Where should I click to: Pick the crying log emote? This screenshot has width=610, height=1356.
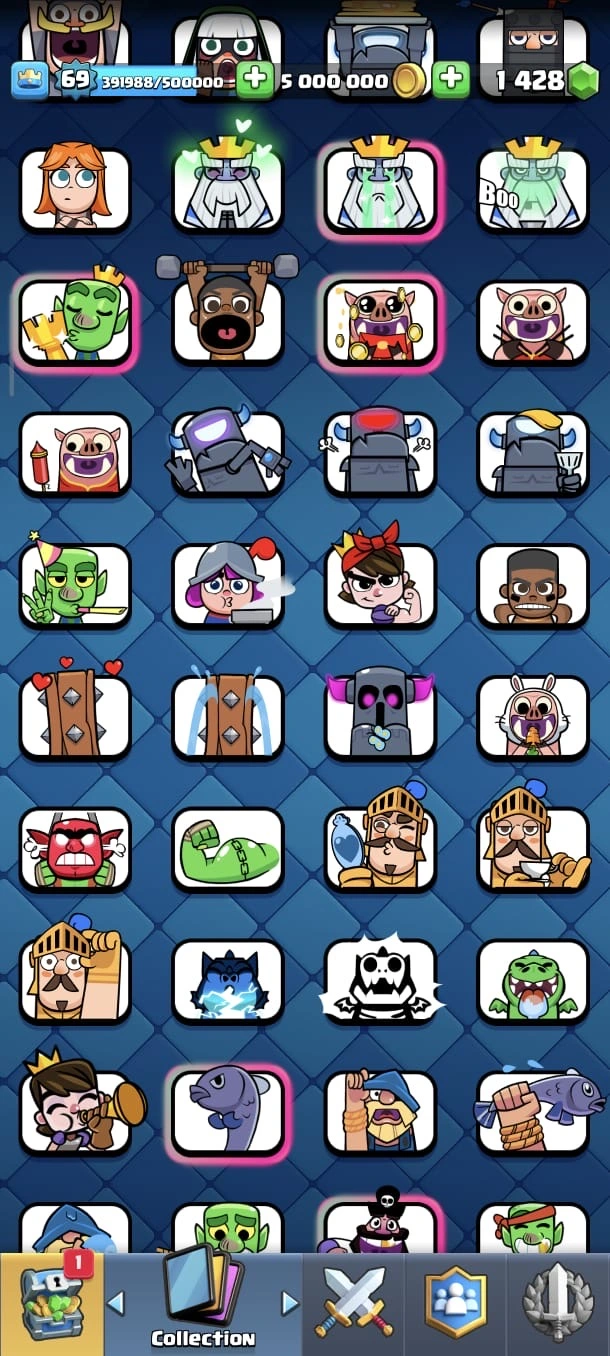pos(228,716)
